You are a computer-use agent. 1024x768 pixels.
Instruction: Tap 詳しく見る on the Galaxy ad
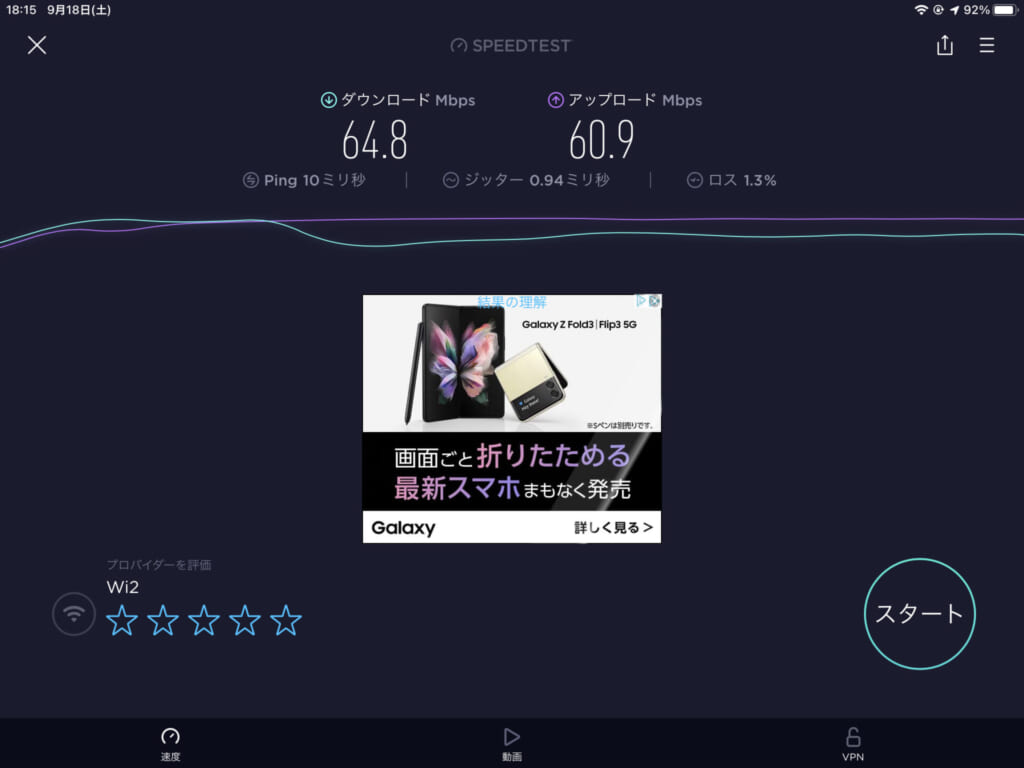(614, 527)
